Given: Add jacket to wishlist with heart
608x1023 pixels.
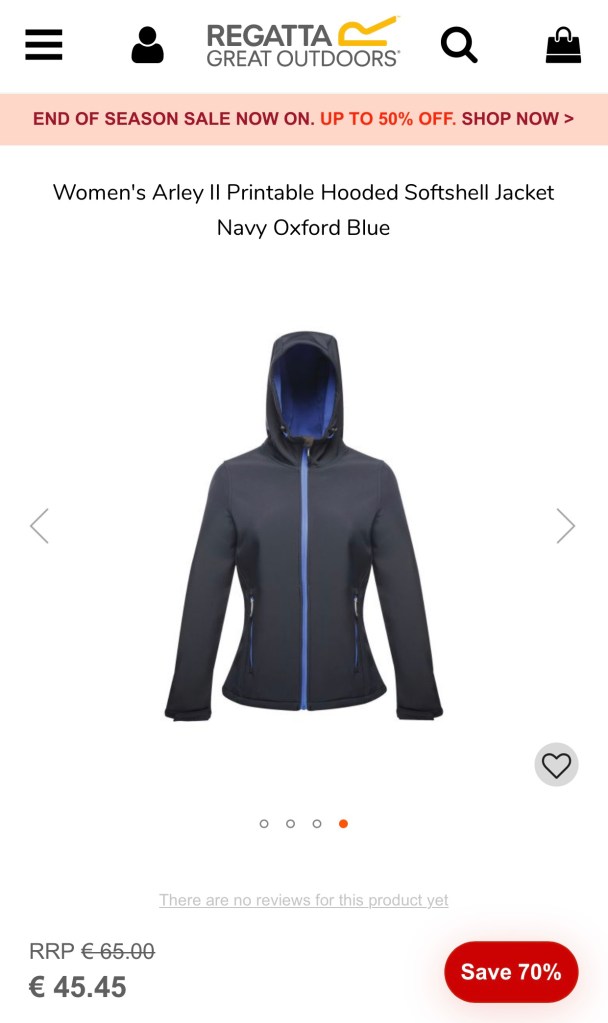Looking at the screenshot, I should 556,765.
